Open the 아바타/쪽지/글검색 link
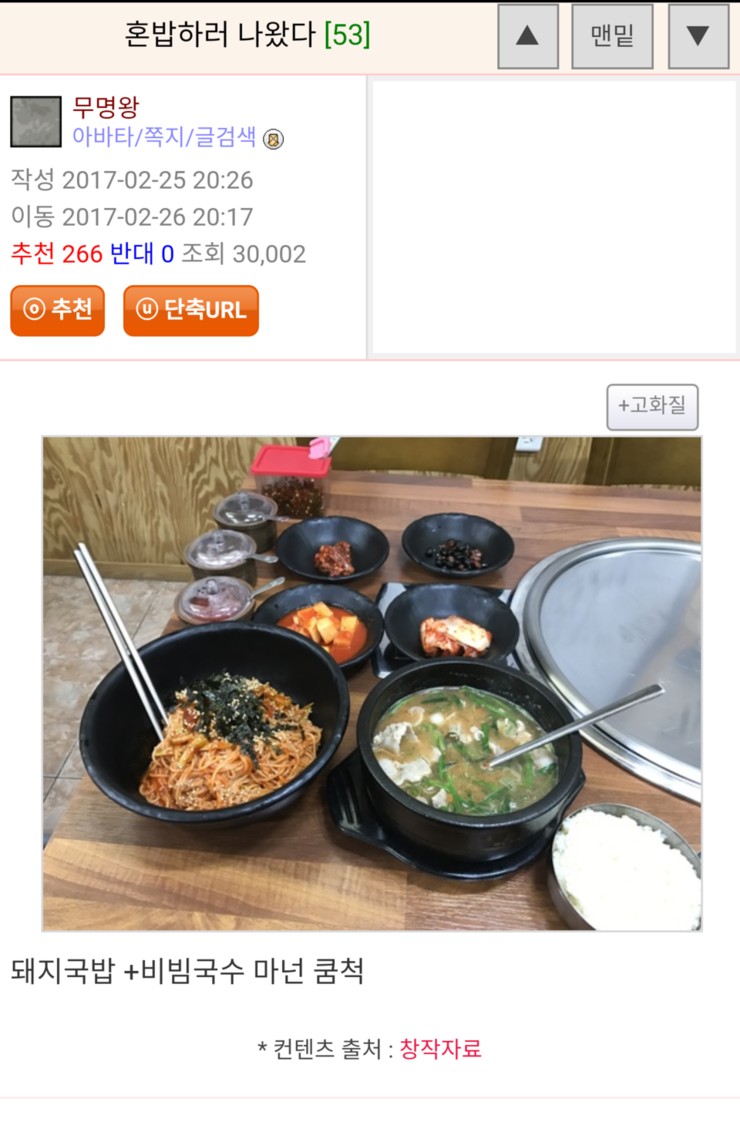This screenshot has width=740, height=1142. tap(163, 137)
